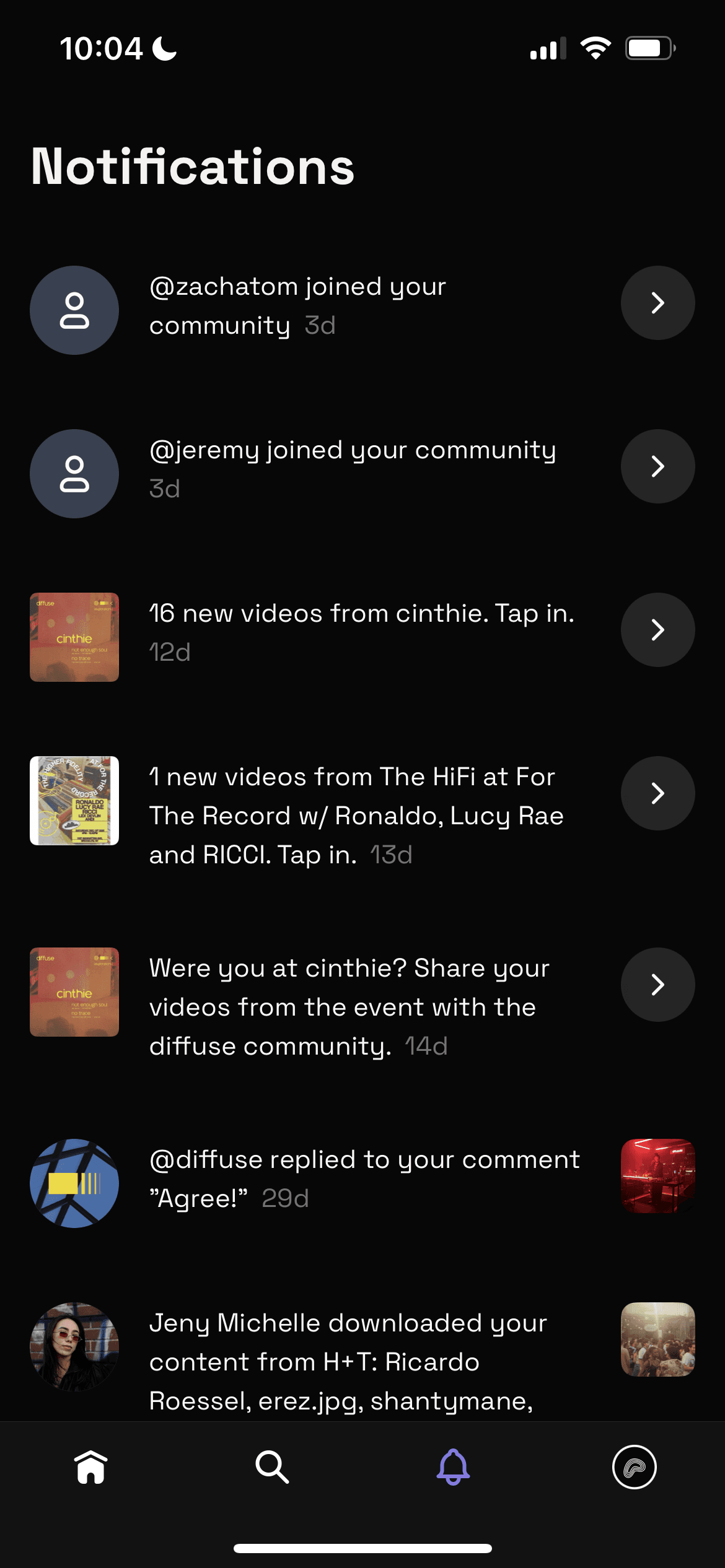Tap the chevron beside @jeremy joined notification
725x1568 pixels.
pyautogui.click(x=657, y=466)
